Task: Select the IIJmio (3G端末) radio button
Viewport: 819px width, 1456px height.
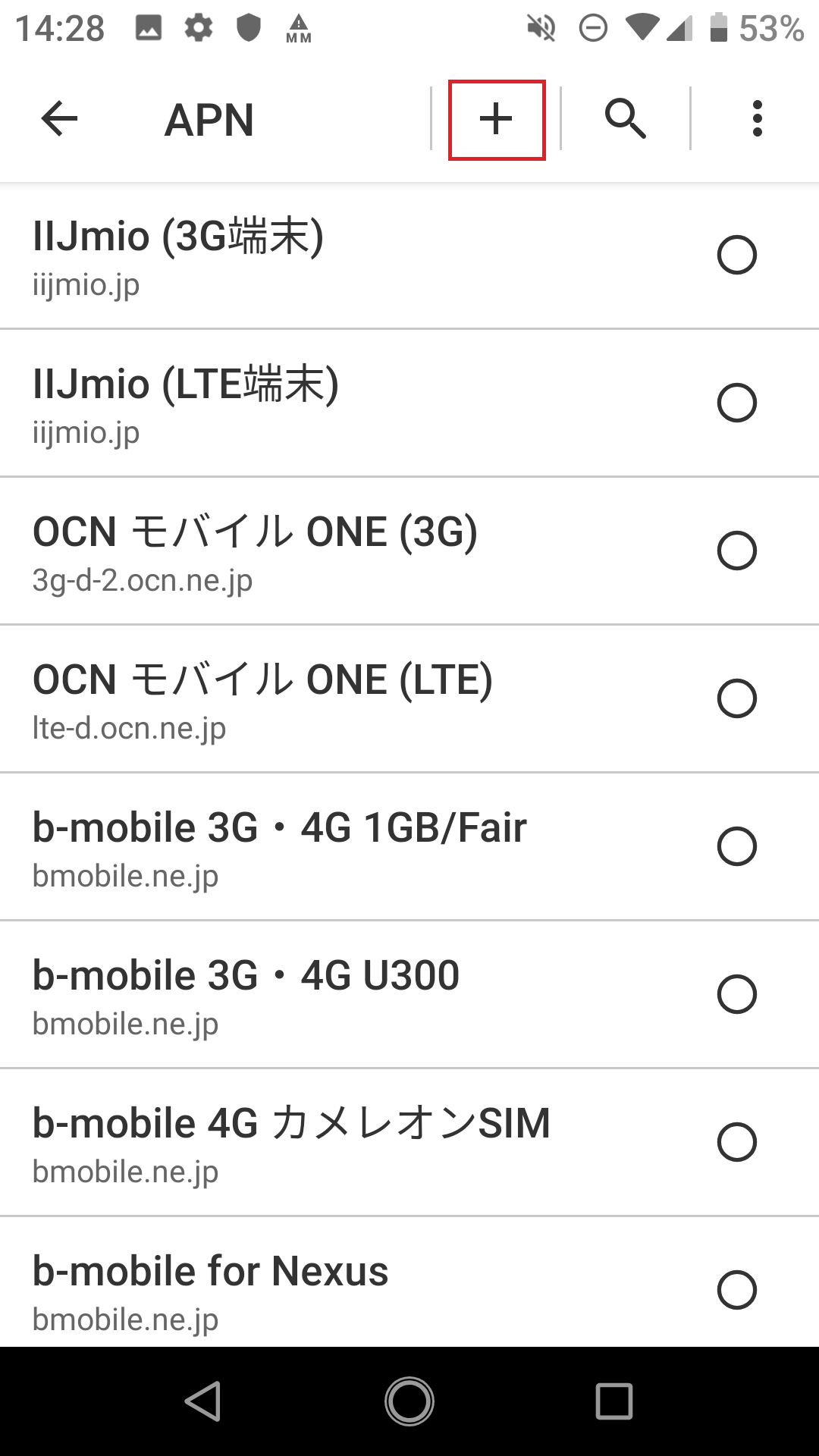Action: coord(738,256)
